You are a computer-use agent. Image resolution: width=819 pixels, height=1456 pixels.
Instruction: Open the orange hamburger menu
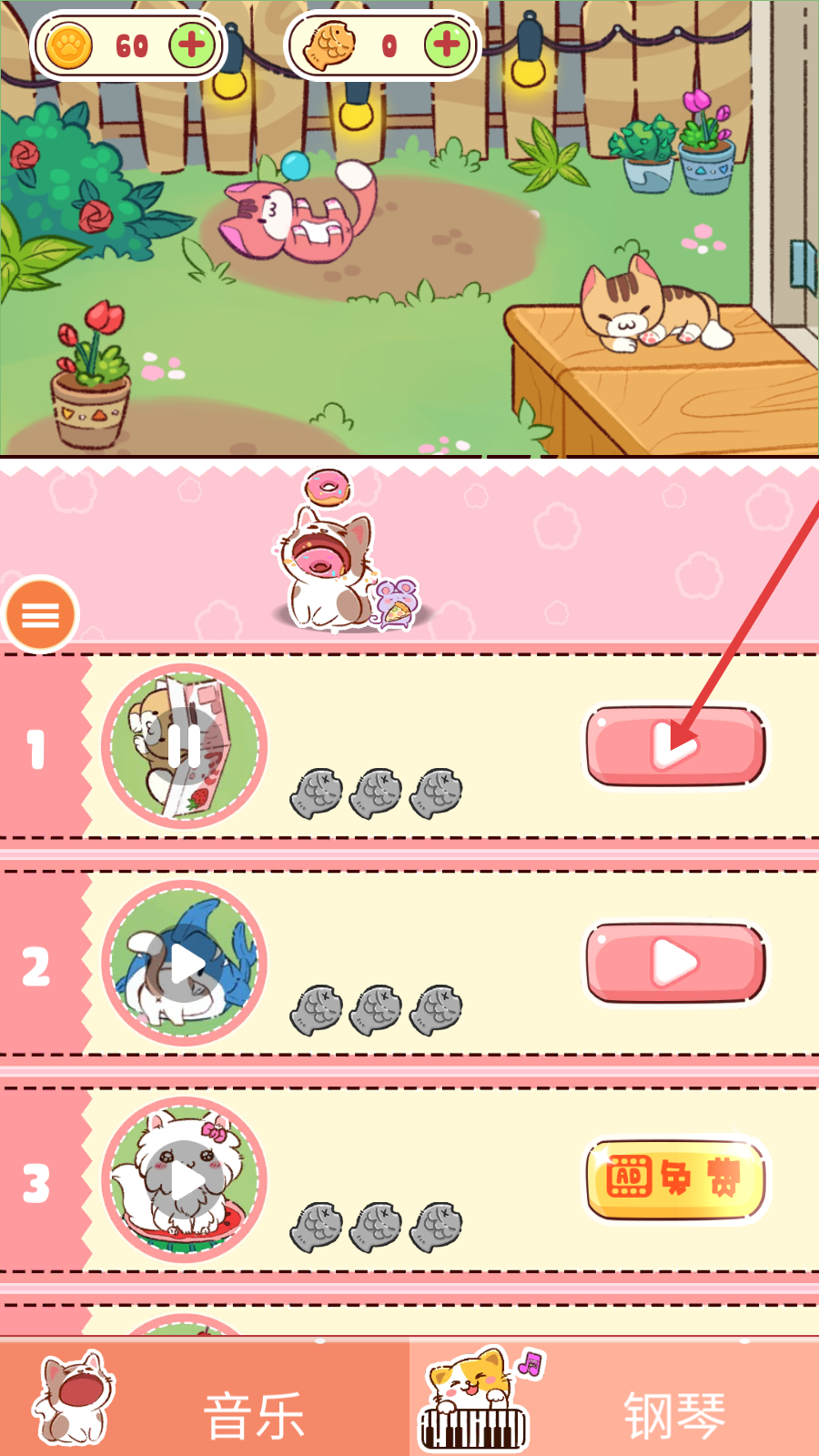click(40, 615)
